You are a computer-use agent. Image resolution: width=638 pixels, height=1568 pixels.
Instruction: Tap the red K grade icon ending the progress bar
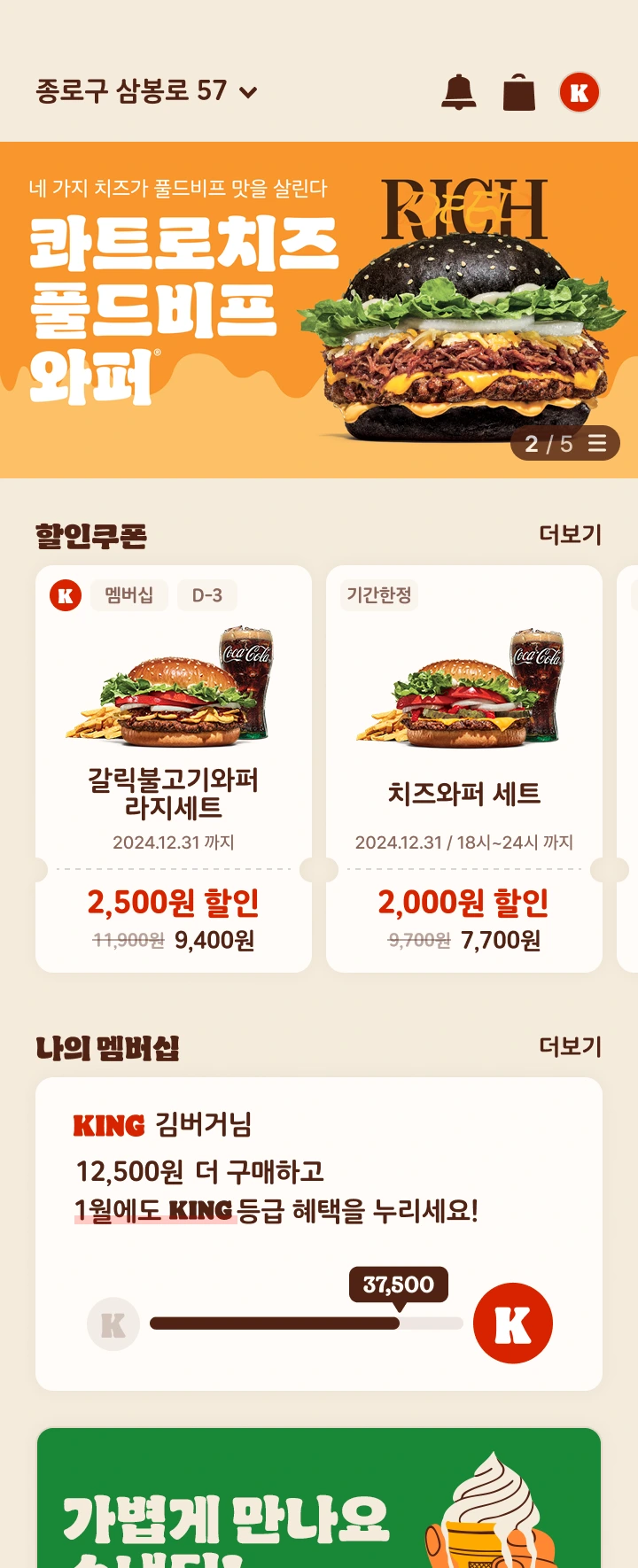512,1321
